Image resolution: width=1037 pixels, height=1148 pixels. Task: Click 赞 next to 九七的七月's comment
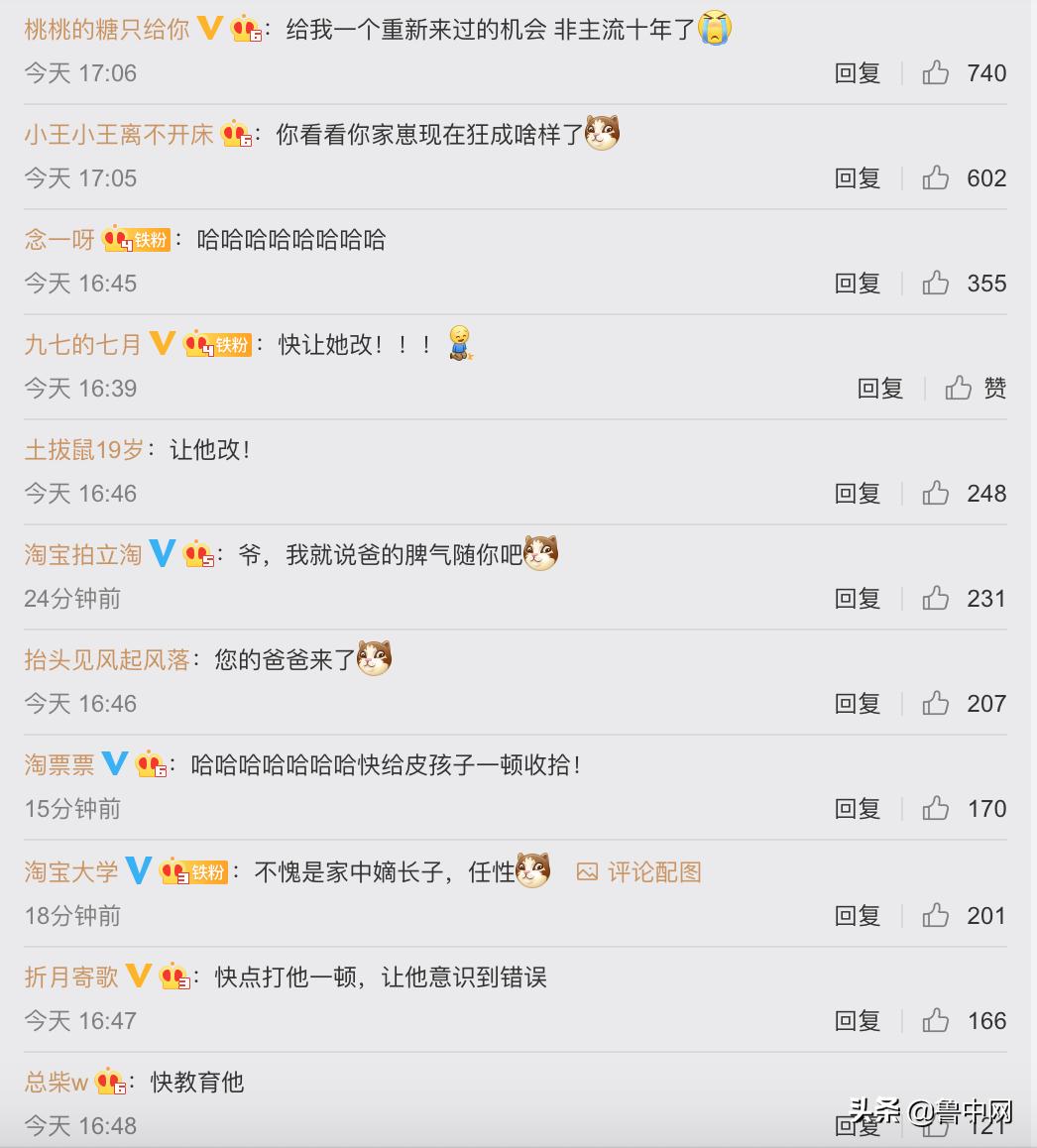point(995,389)
